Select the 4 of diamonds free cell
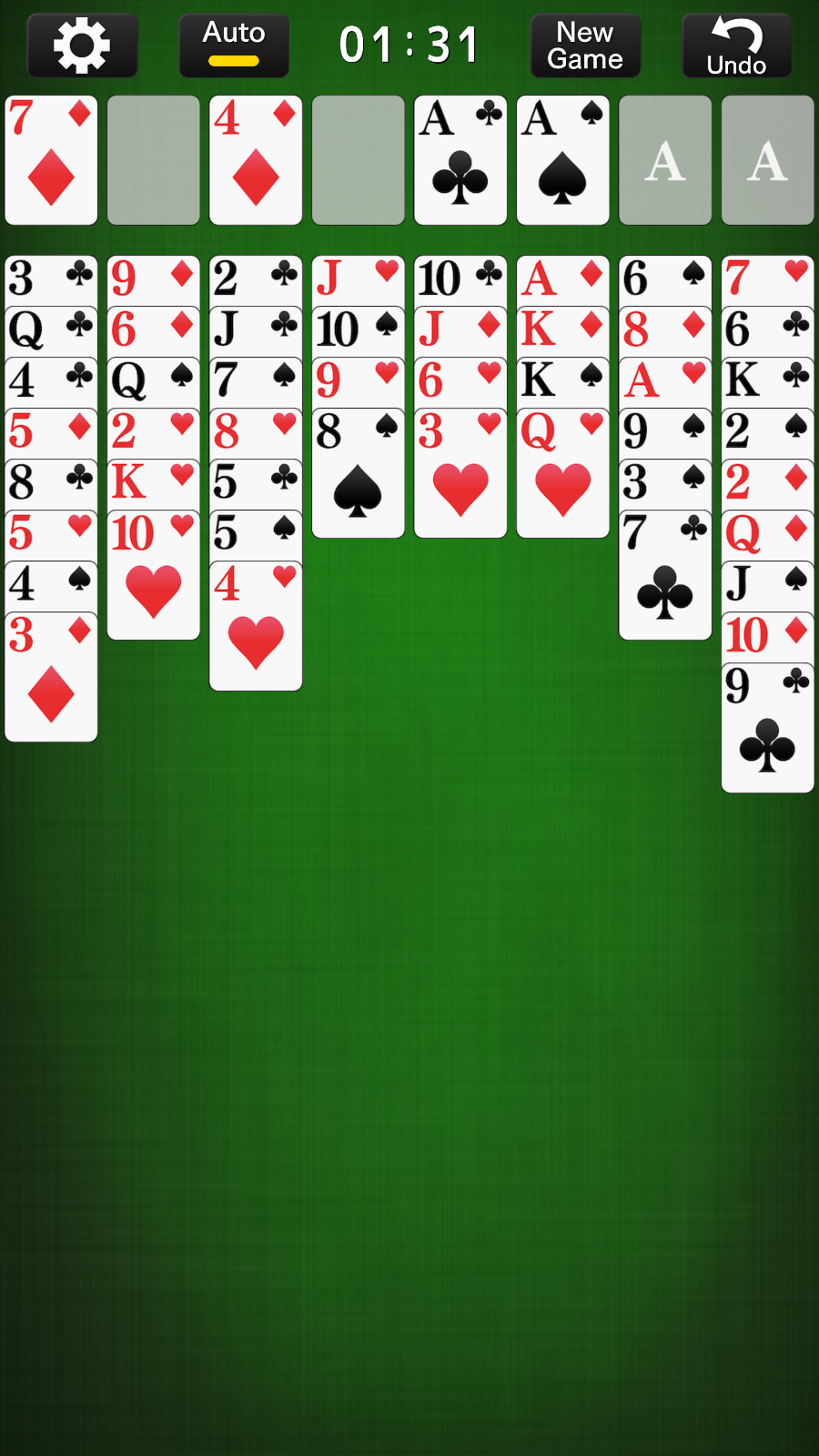 [x=256, y=160]
